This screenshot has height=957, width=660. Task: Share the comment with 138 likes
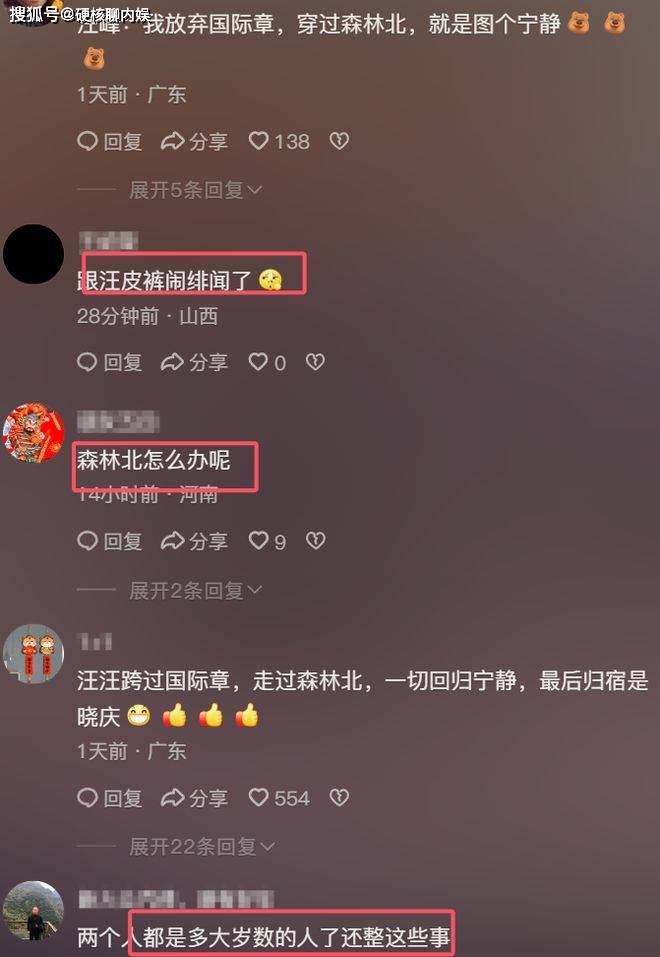pyautogui.click(x=194, y=142)
